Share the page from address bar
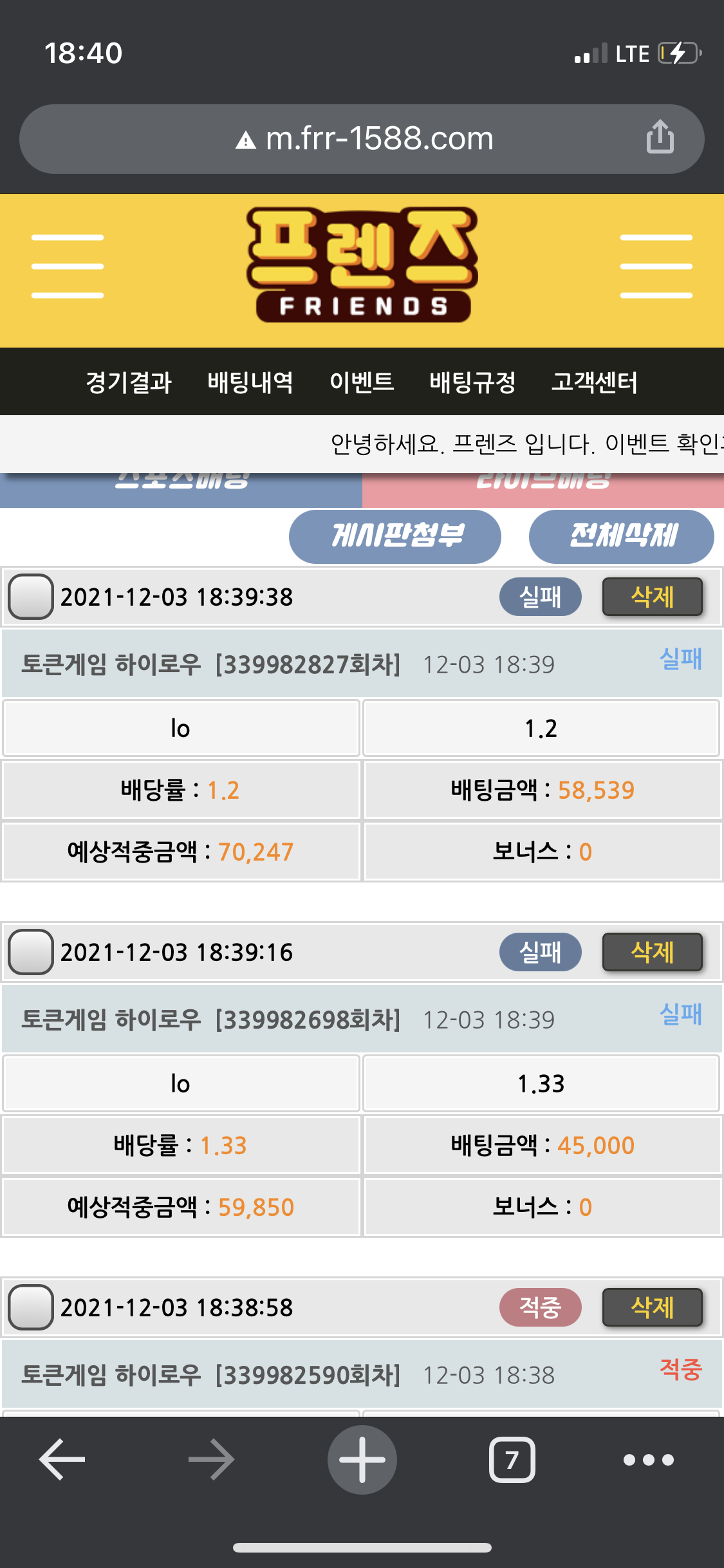The image size is (724, 1568). click(x=660, y=137)
